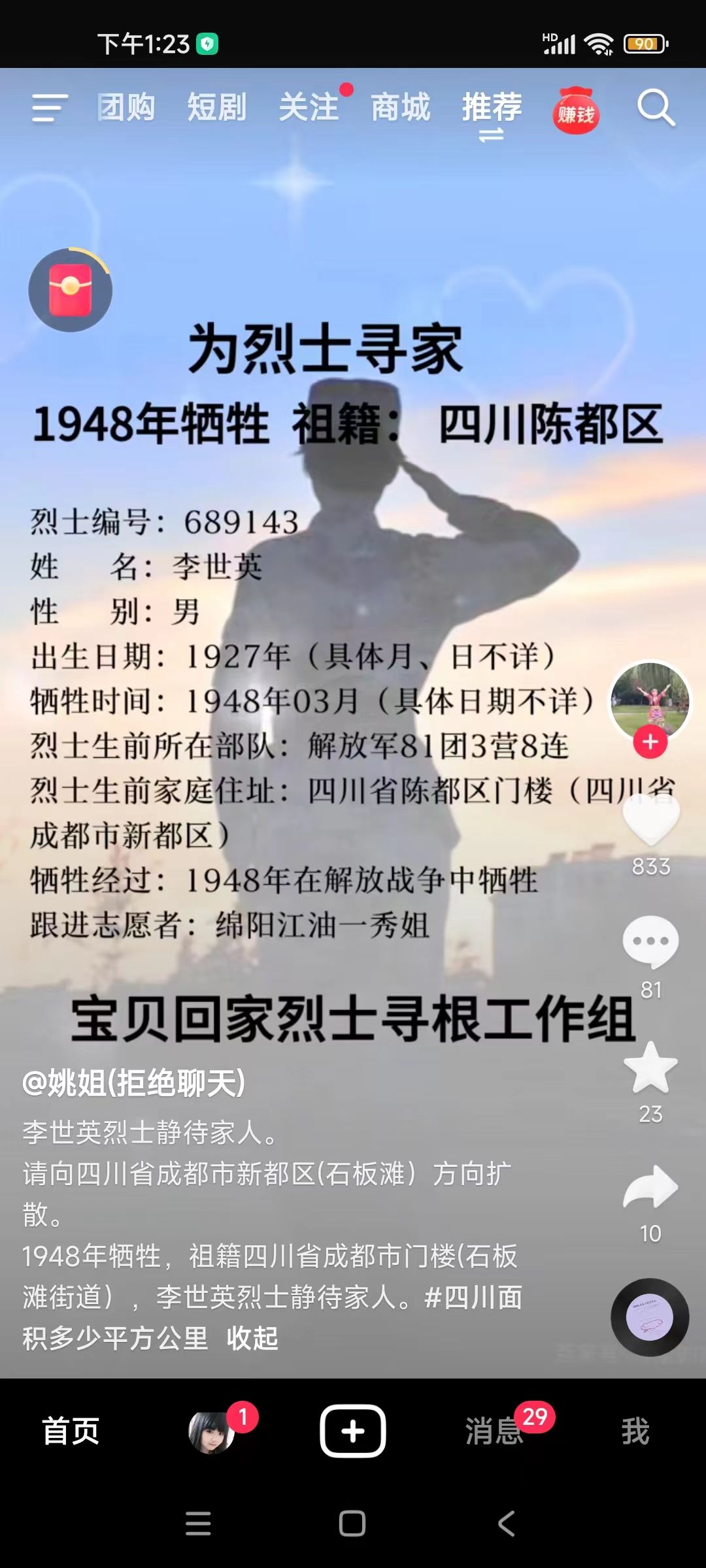Open the 关注 feed tab
Viewport: 706px width, 1568px height.
(309, 108)
